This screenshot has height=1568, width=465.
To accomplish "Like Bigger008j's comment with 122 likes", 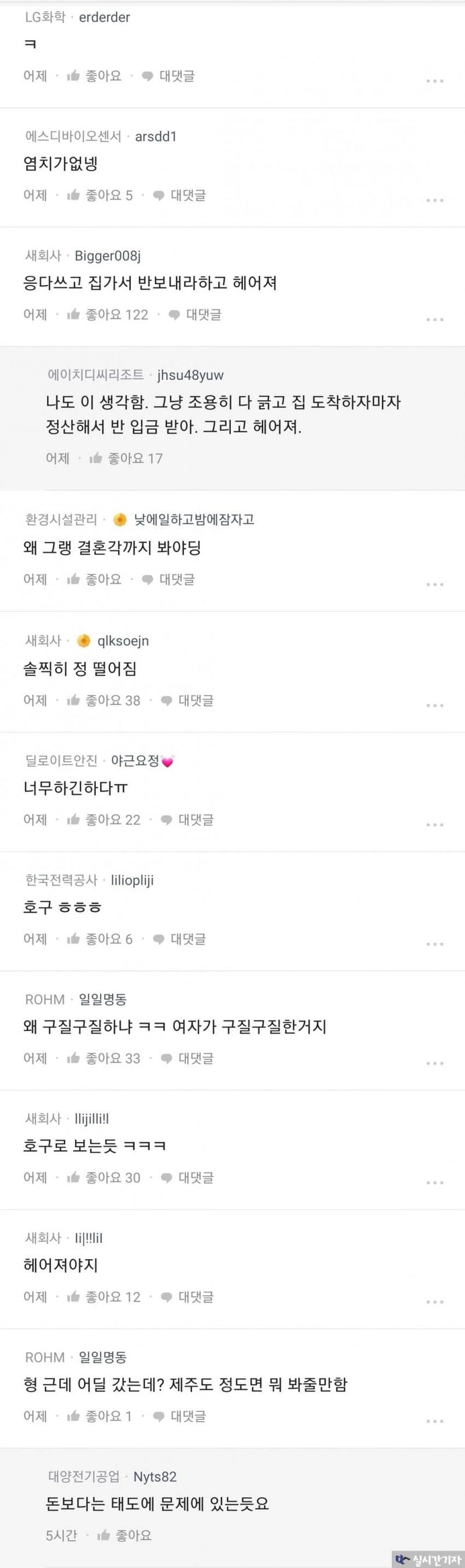I will (108, 315).
